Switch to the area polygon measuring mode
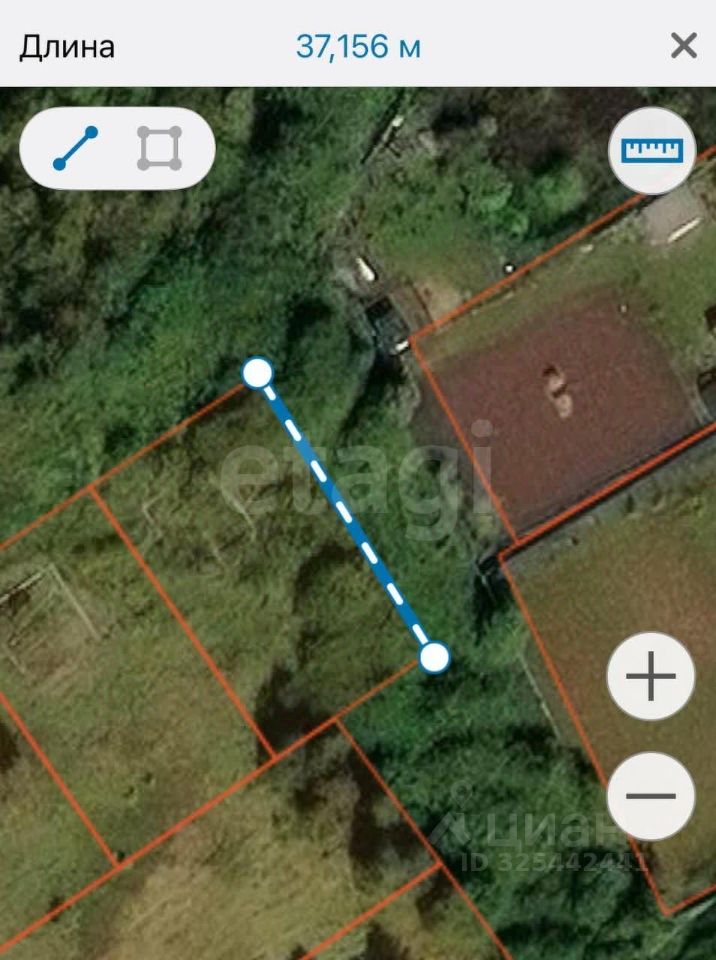Viewport: 716px width, 960px height. coord(160,148)
